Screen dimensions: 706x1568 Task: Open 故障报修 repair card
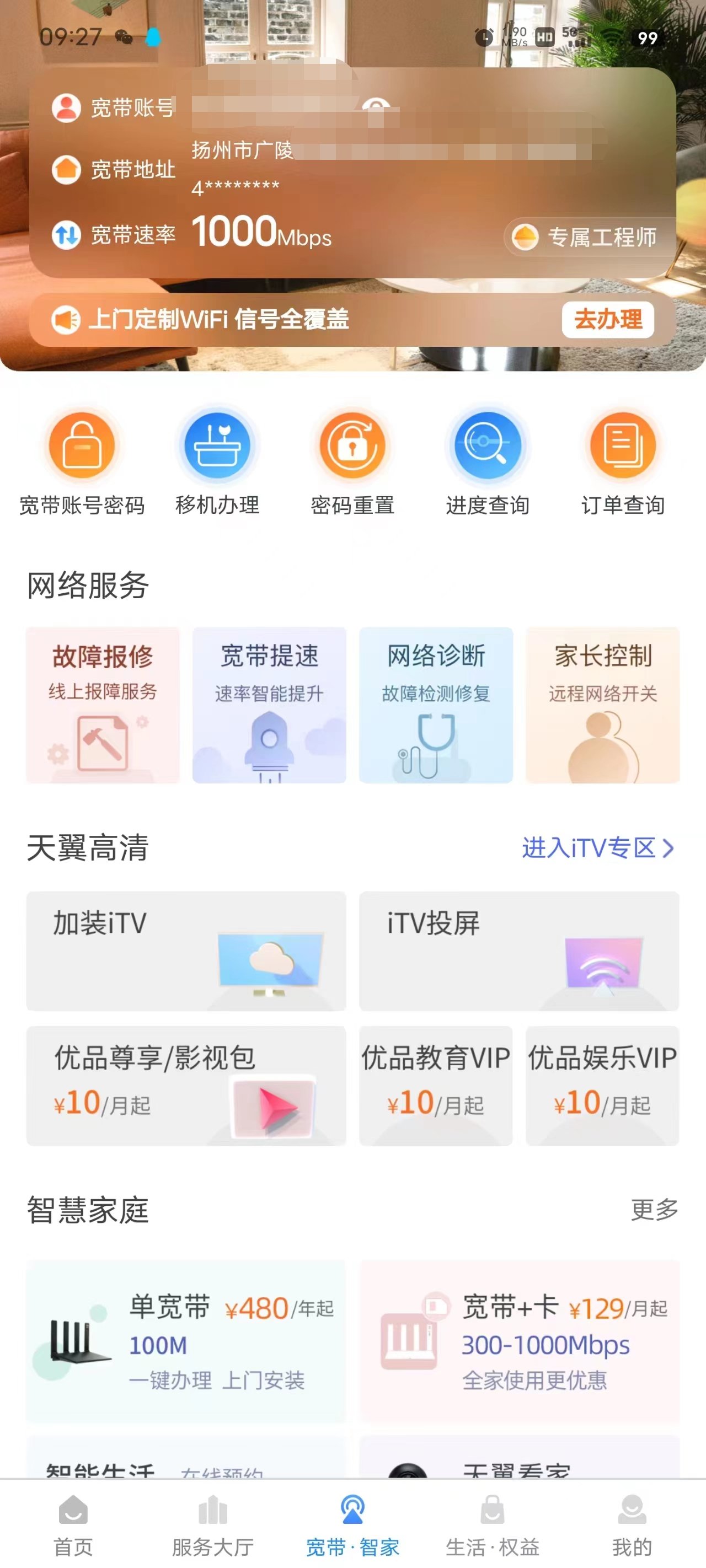[x=103, y=705]
